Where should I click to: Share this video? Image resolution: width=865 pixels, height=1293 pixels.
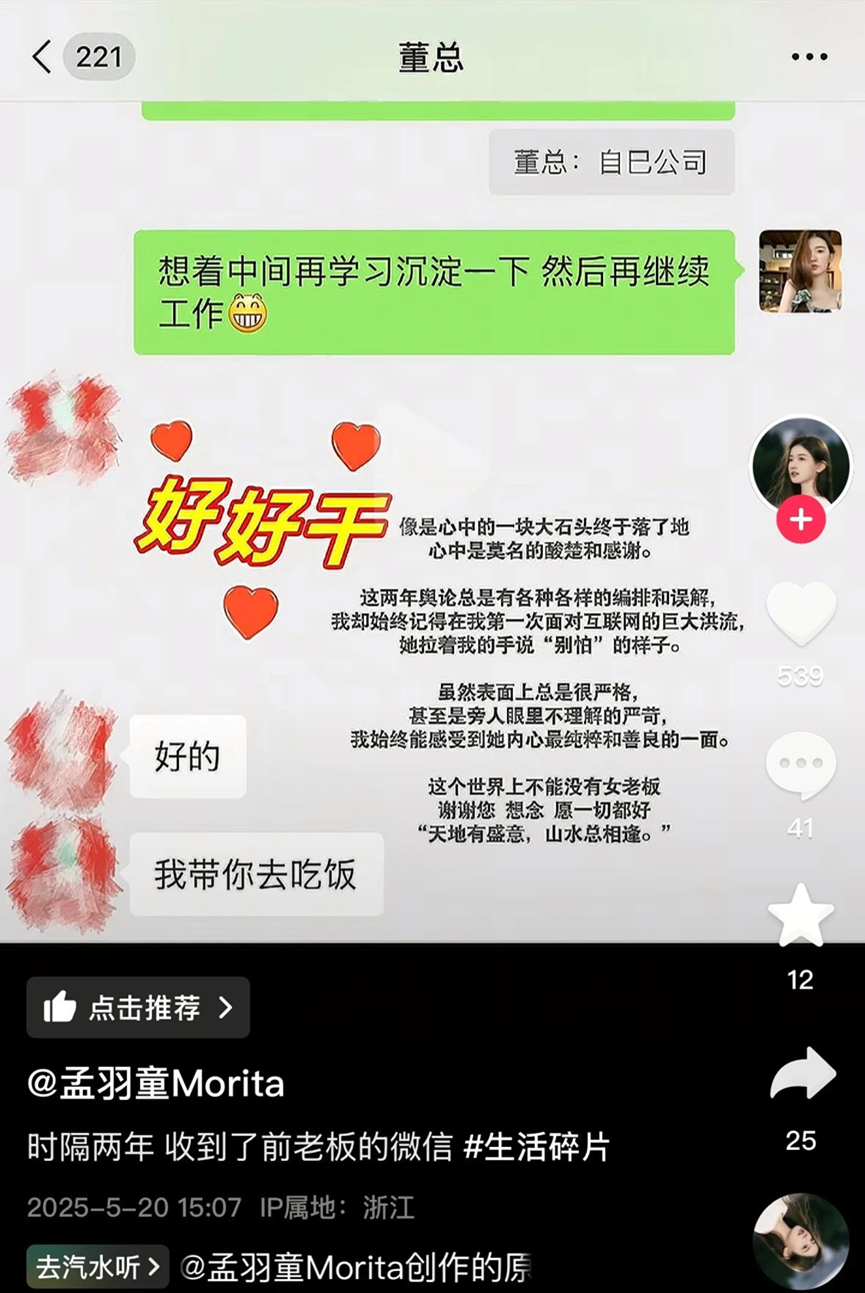click(x=802, y=1075)
